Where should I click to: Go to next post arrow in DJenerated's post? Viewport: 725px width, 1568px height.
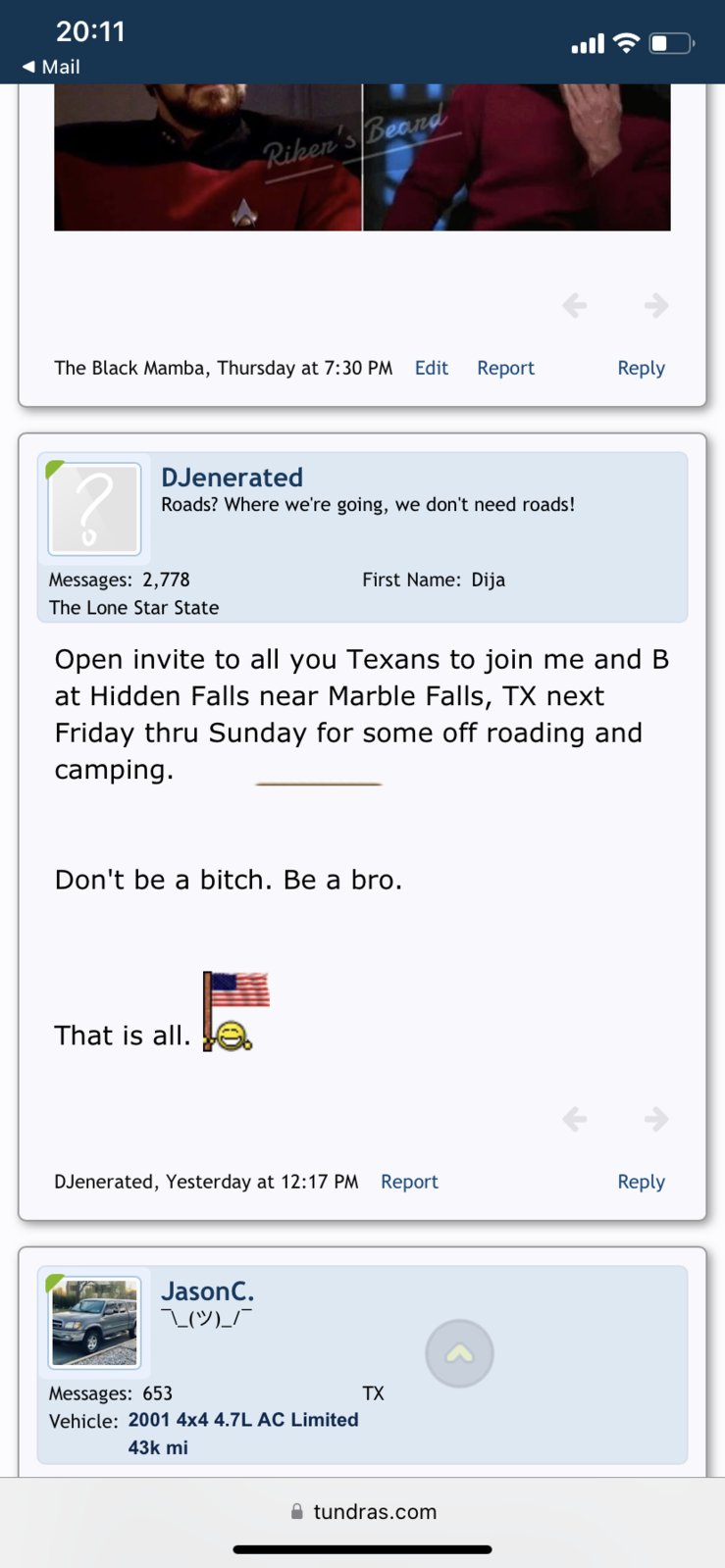(x=656, y=1119)
